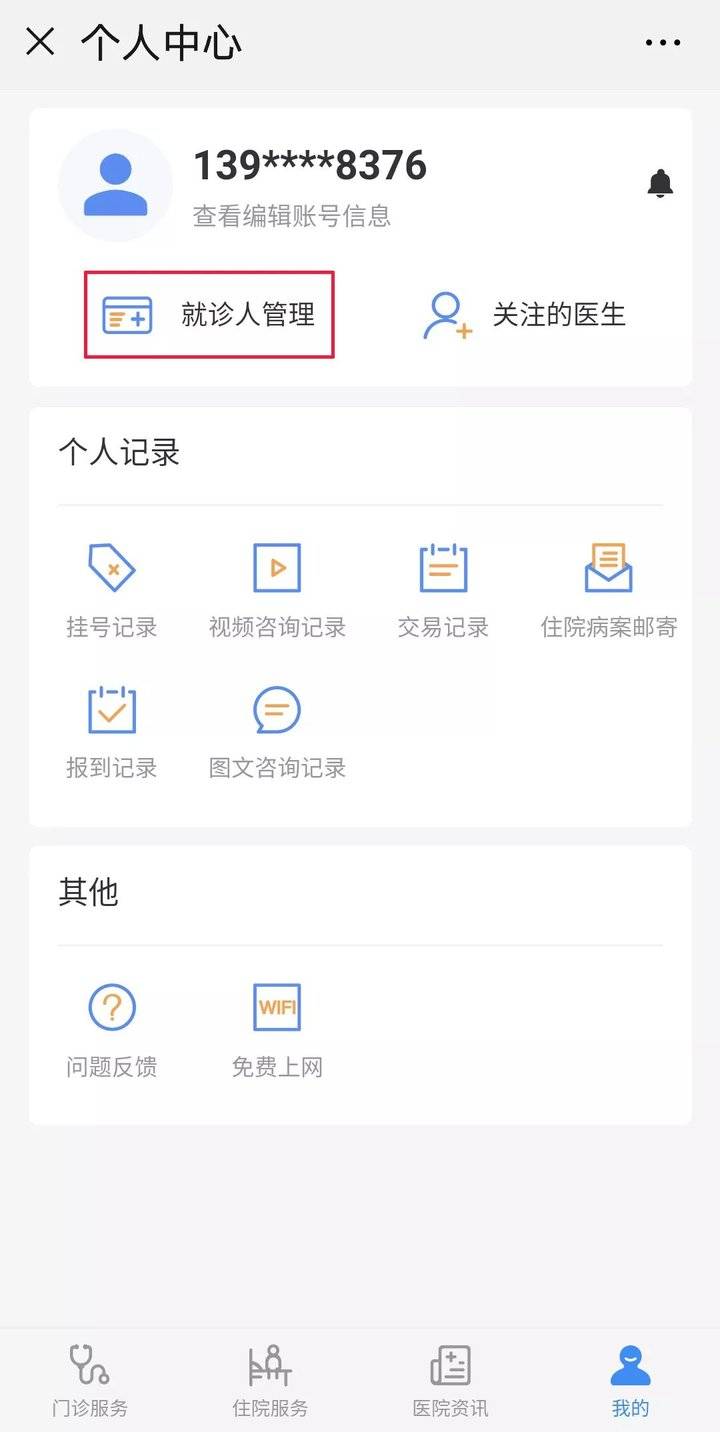Select the 我的 tab
Screen dimensions: 720x1432
point(629,1380)
